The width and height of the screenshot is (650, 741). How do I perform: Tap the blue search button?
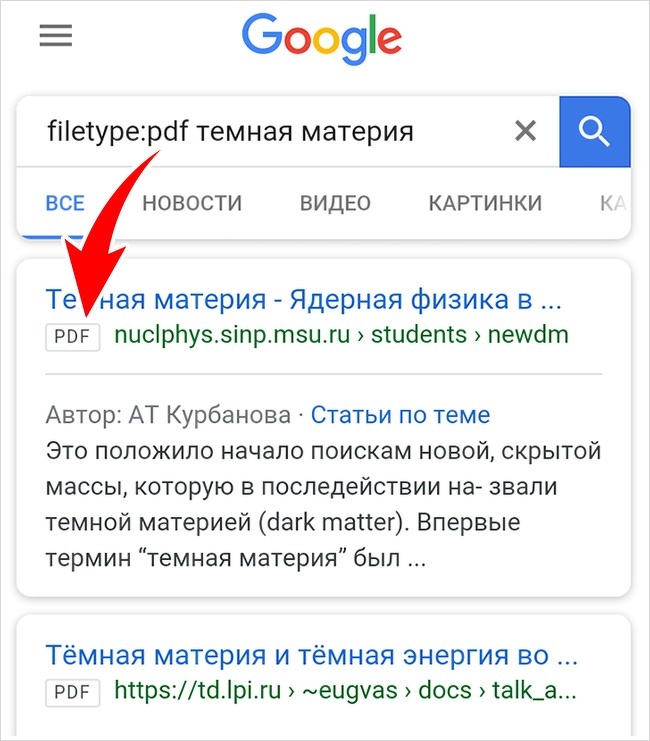point(594,131)
